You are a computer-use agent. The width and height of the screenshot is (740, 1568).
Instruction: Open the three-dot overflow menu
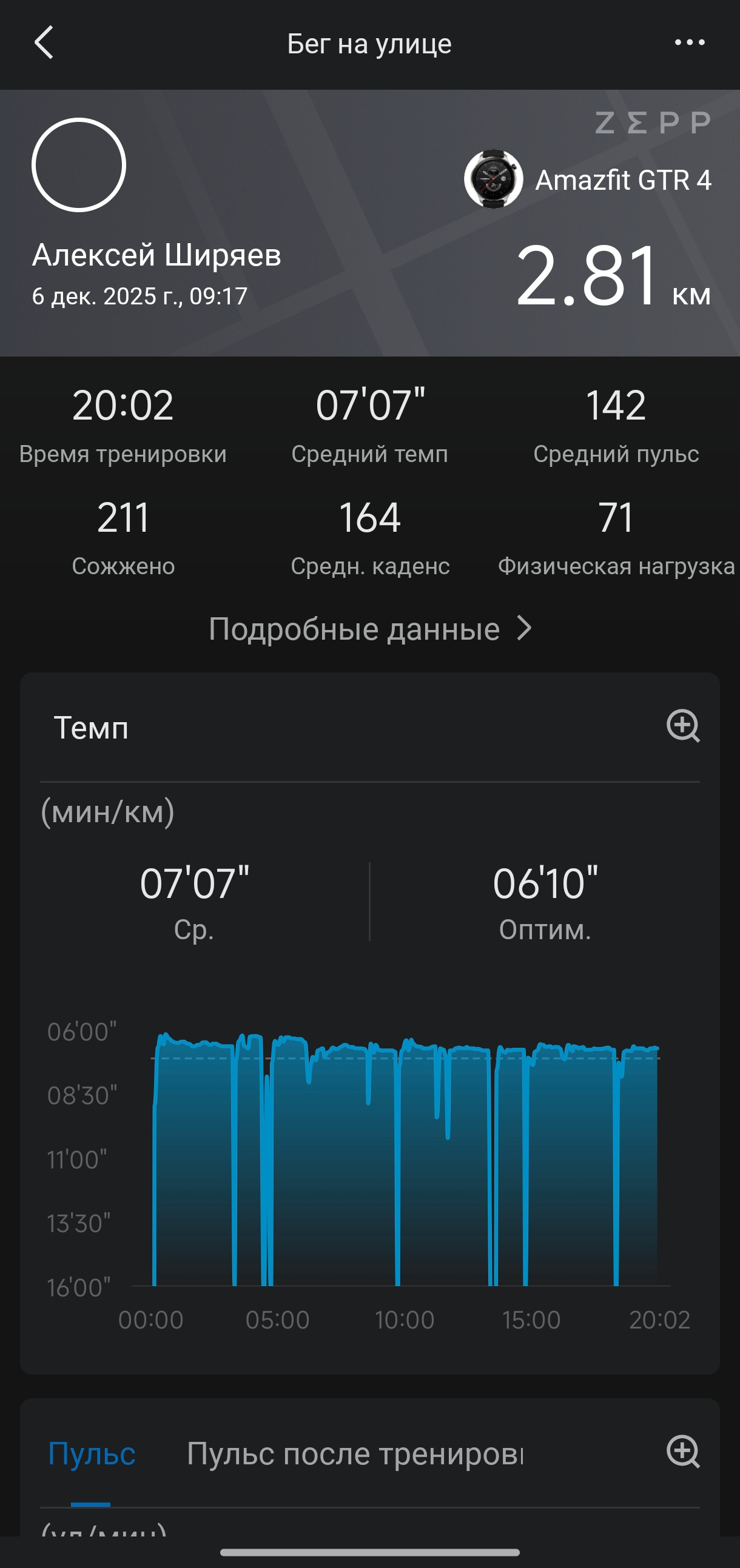coord(690,42)
